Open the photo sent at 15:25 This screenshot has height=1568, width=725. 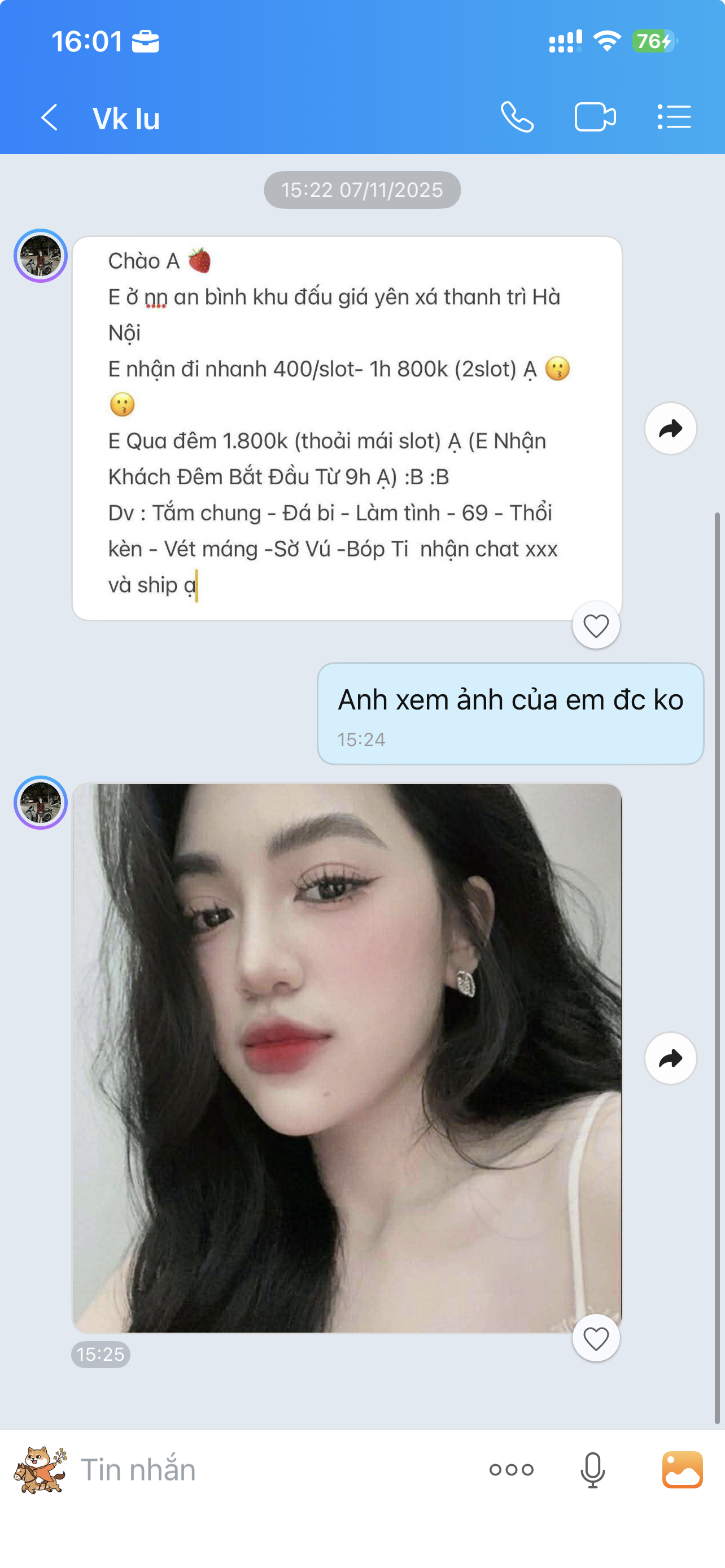pyautogui.click(x=347, y=1057)
